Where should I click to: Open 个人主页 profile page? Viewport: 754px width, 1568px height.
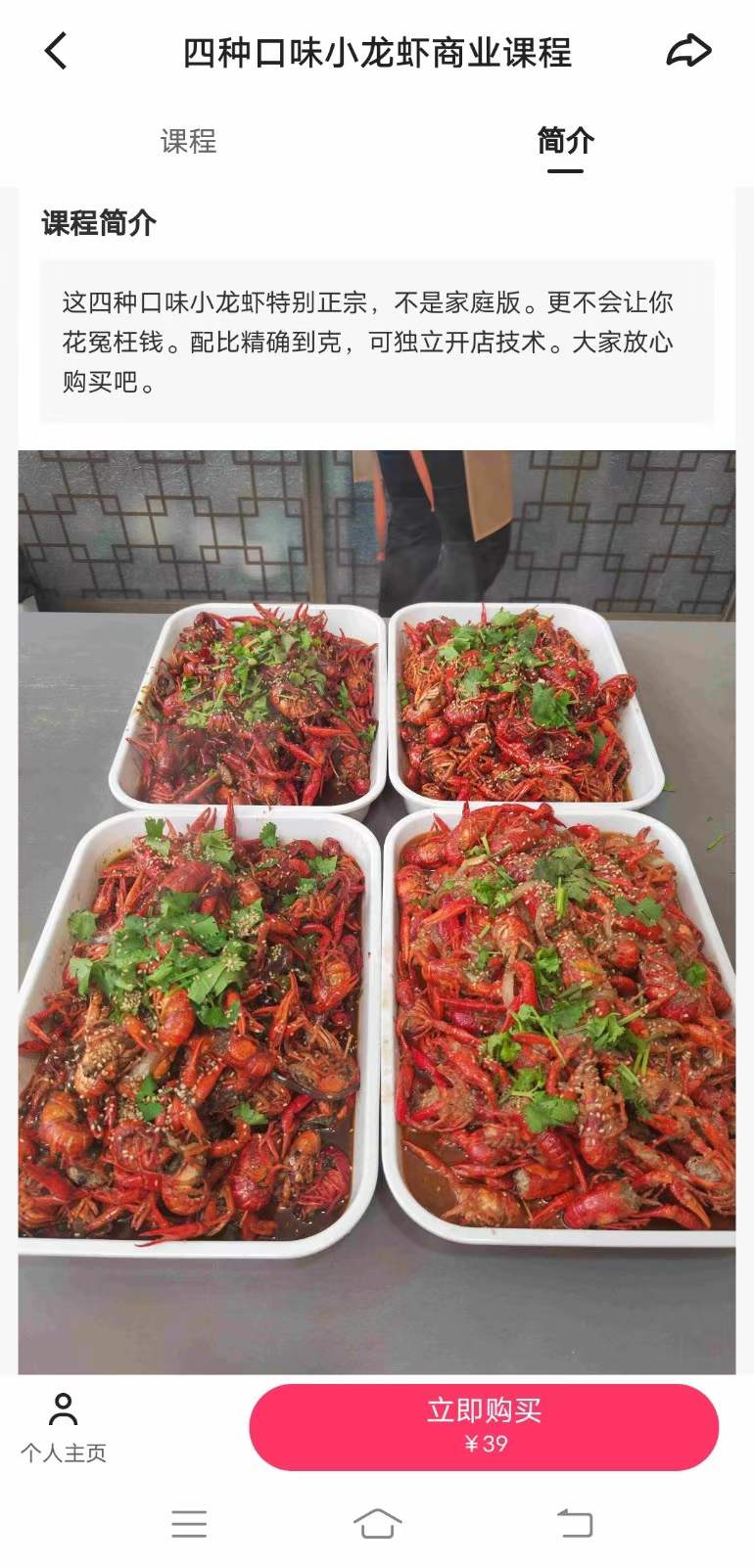pyautogui.click(x=64, y=1428)
